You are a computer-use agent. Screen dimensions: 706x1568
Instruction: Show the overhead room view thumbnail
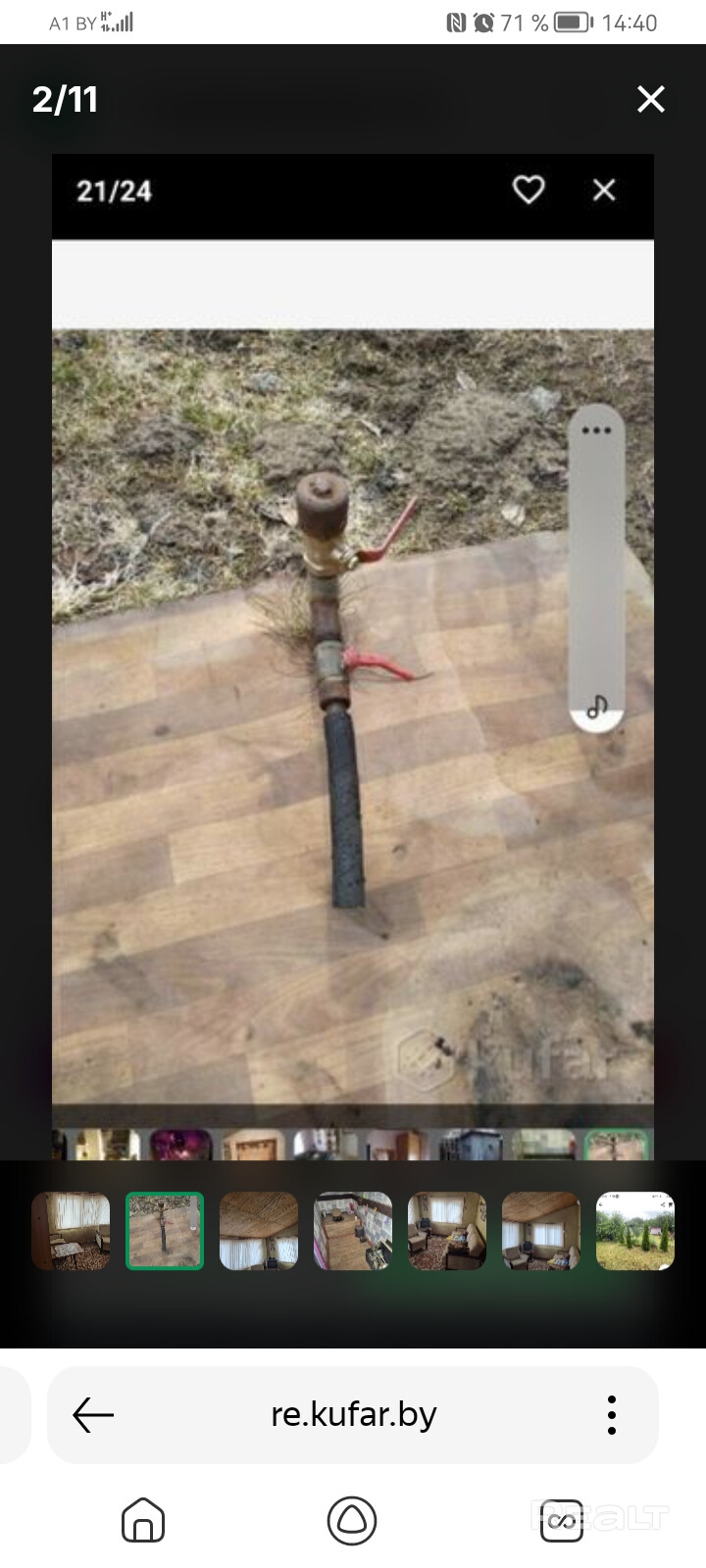coord(353,1231)
